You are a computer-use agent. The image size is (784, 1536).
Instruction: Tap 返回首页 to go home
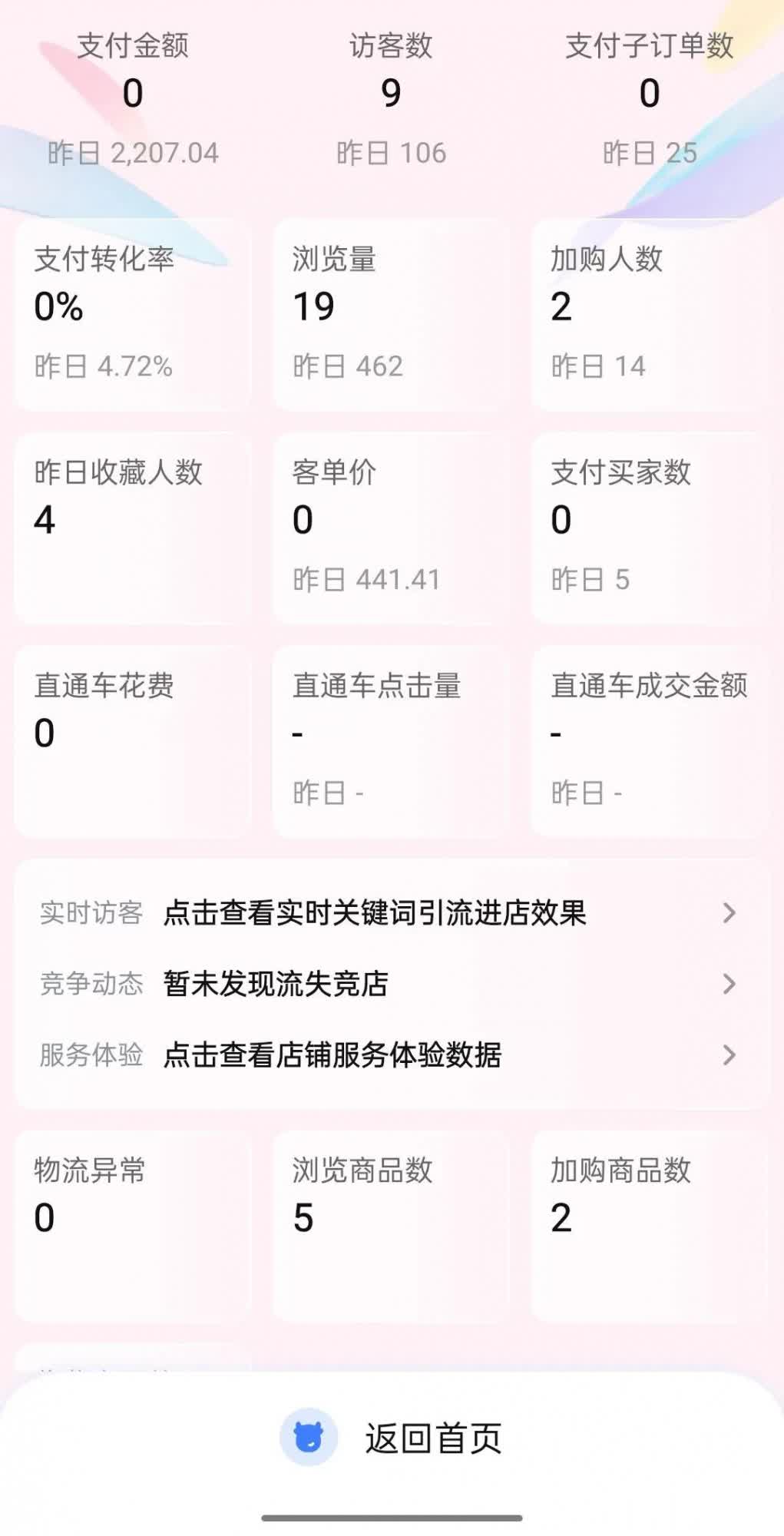coord(392,1438)
